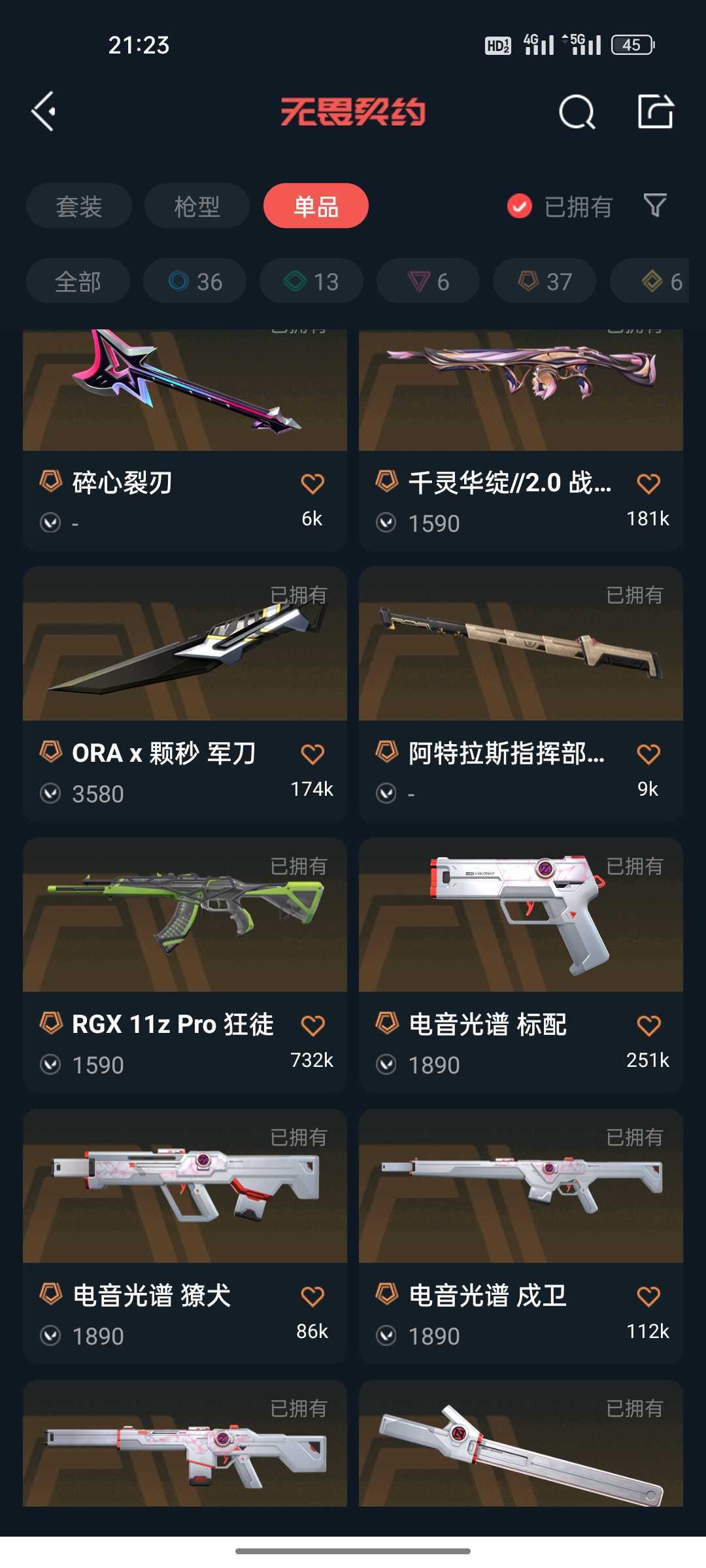The image size is (706, 1568).
Task: Open the search magnifier icon
Action: [577, 112]
